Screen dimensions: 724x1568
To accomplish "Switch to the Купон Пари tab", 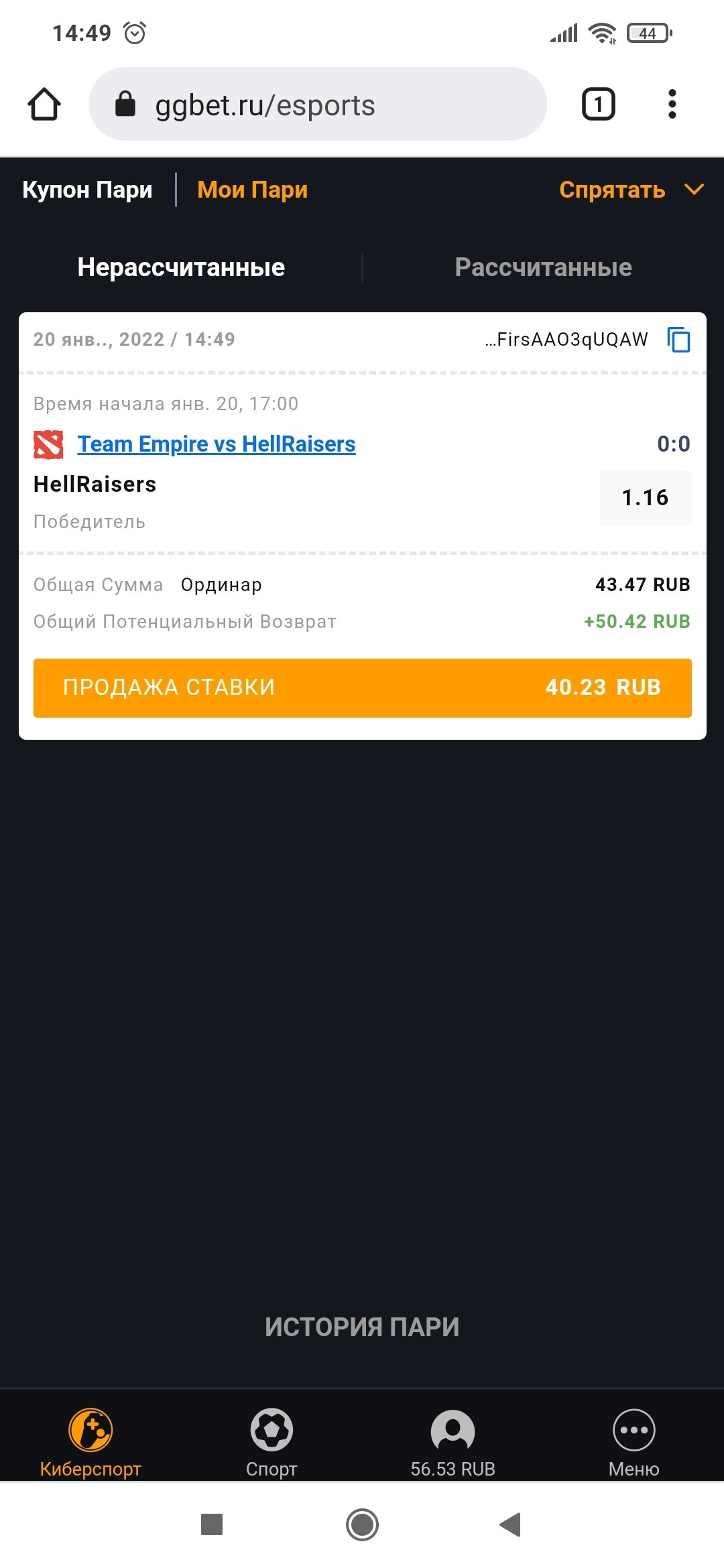I will (87, 190).
